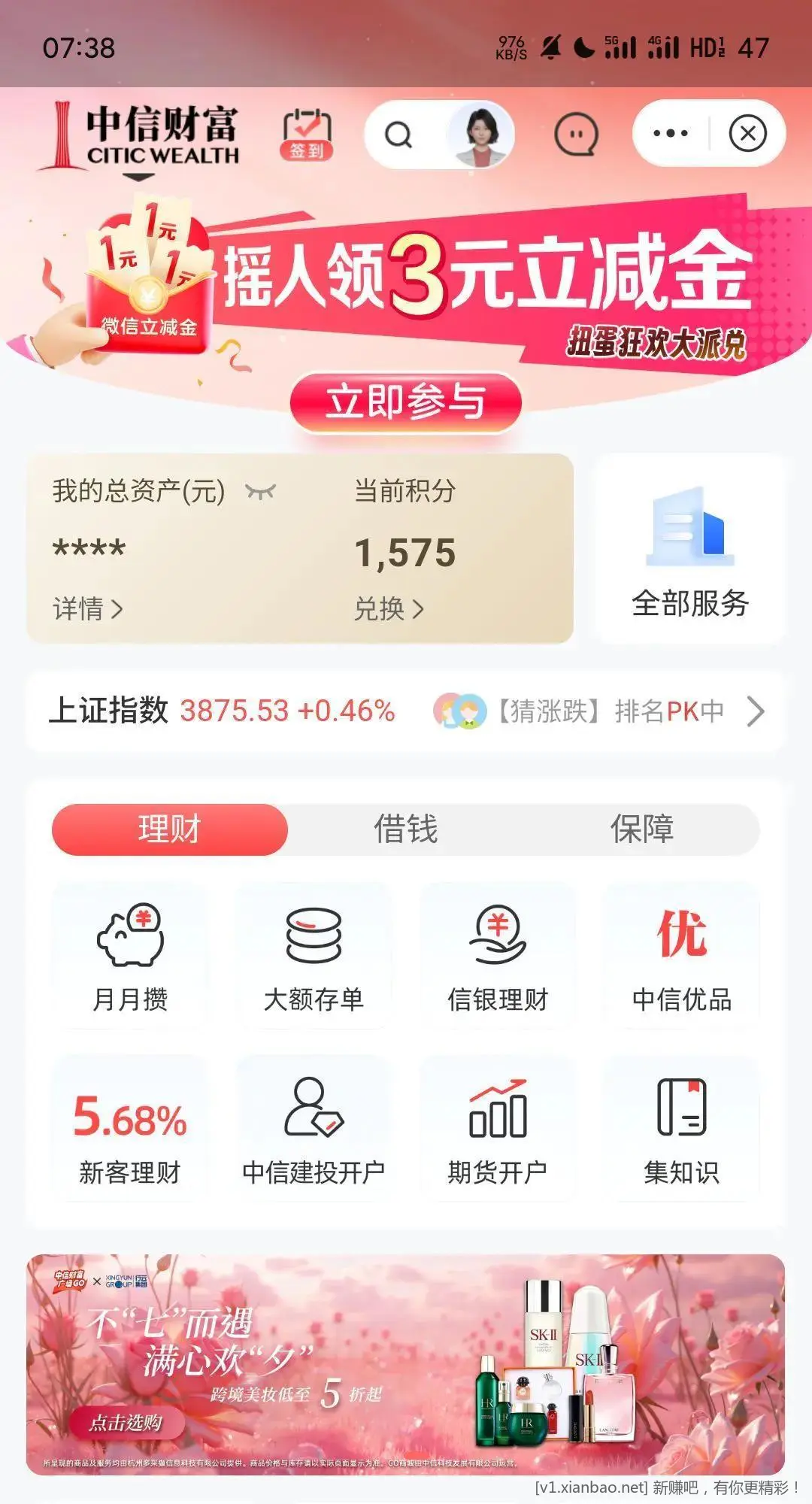Open the 猜涨跌 ranking PK row
This screenshot has width=812, height=1504.
pyautogui.click(x=601, y=711)
